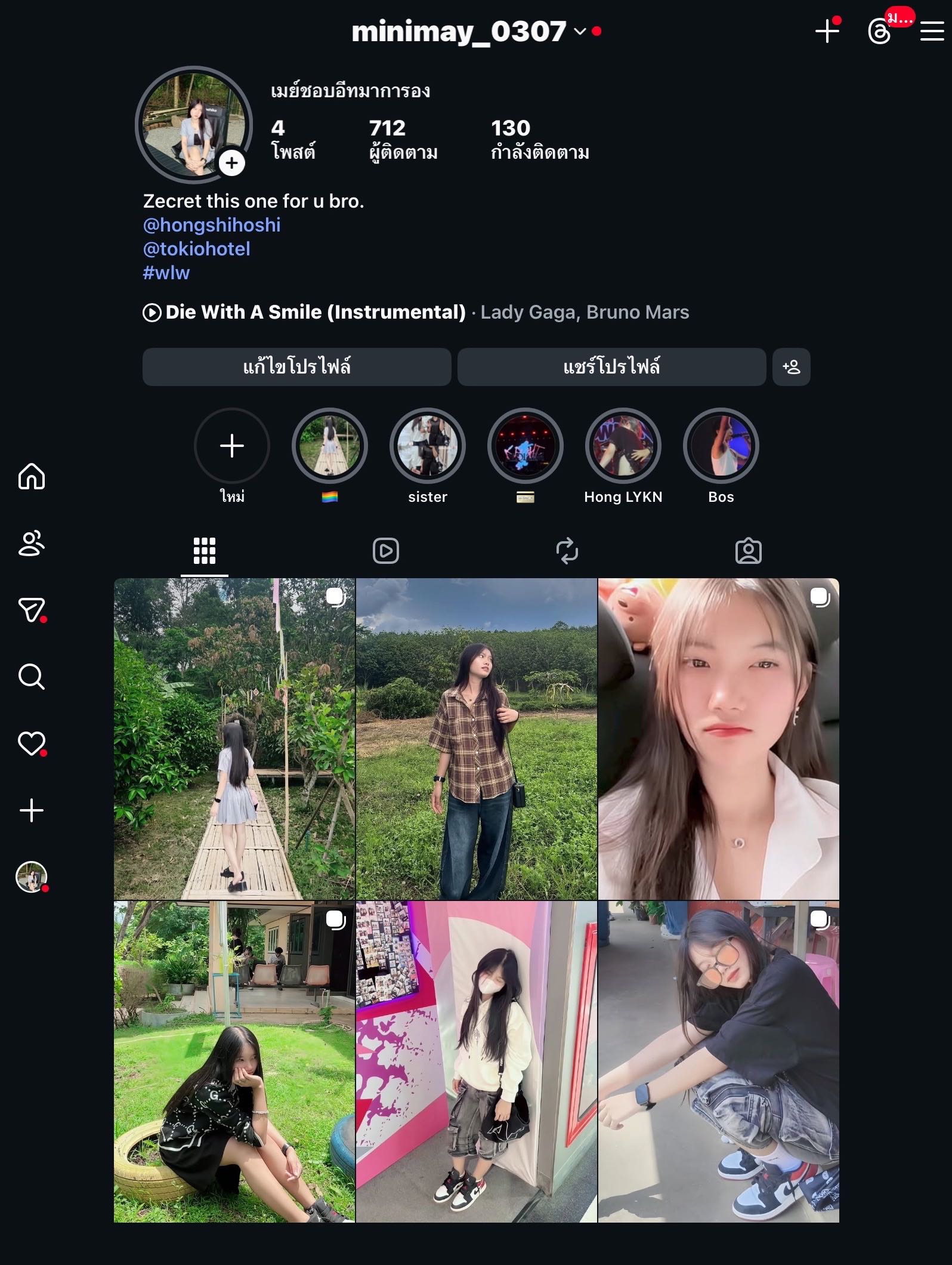Open the #wlw hashtag link
The height and width of the screenshot is (1265, 952).
[x=166, y=273]
